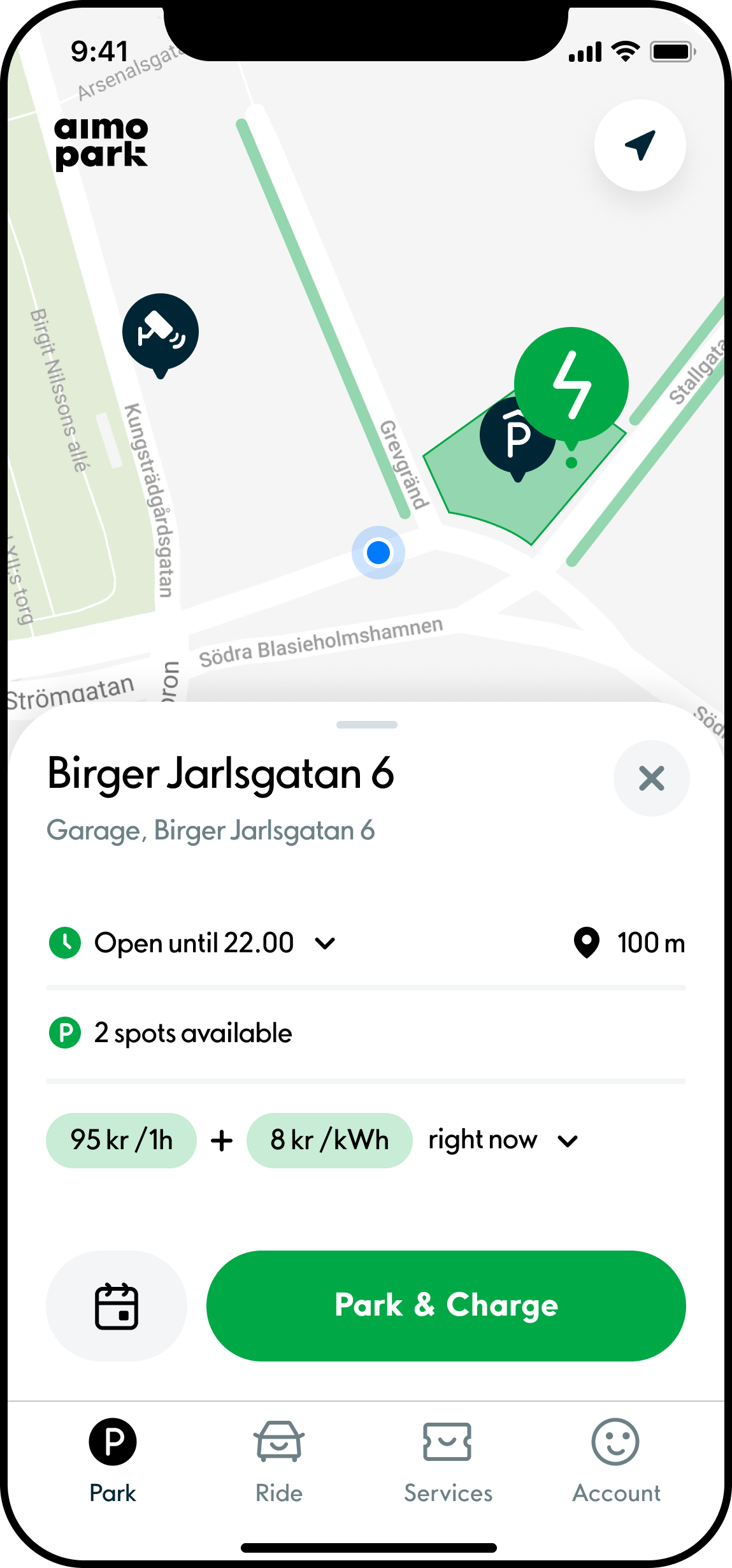Start Park & Charge
The image size is (732, 1568).
pyautogui.click(x=446, y=1306)
